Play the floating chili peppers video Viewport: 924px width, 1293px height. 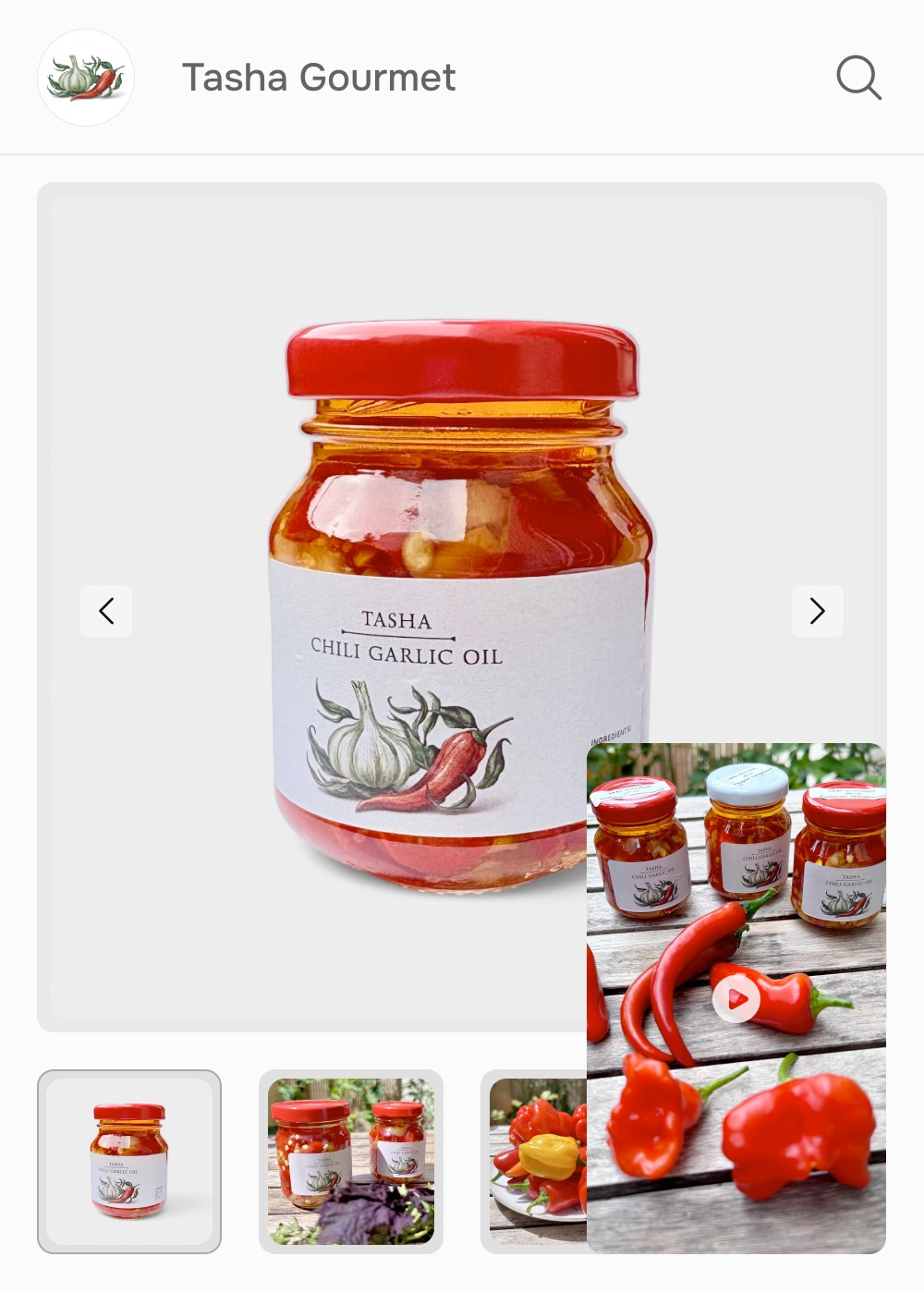pos(736,999)
